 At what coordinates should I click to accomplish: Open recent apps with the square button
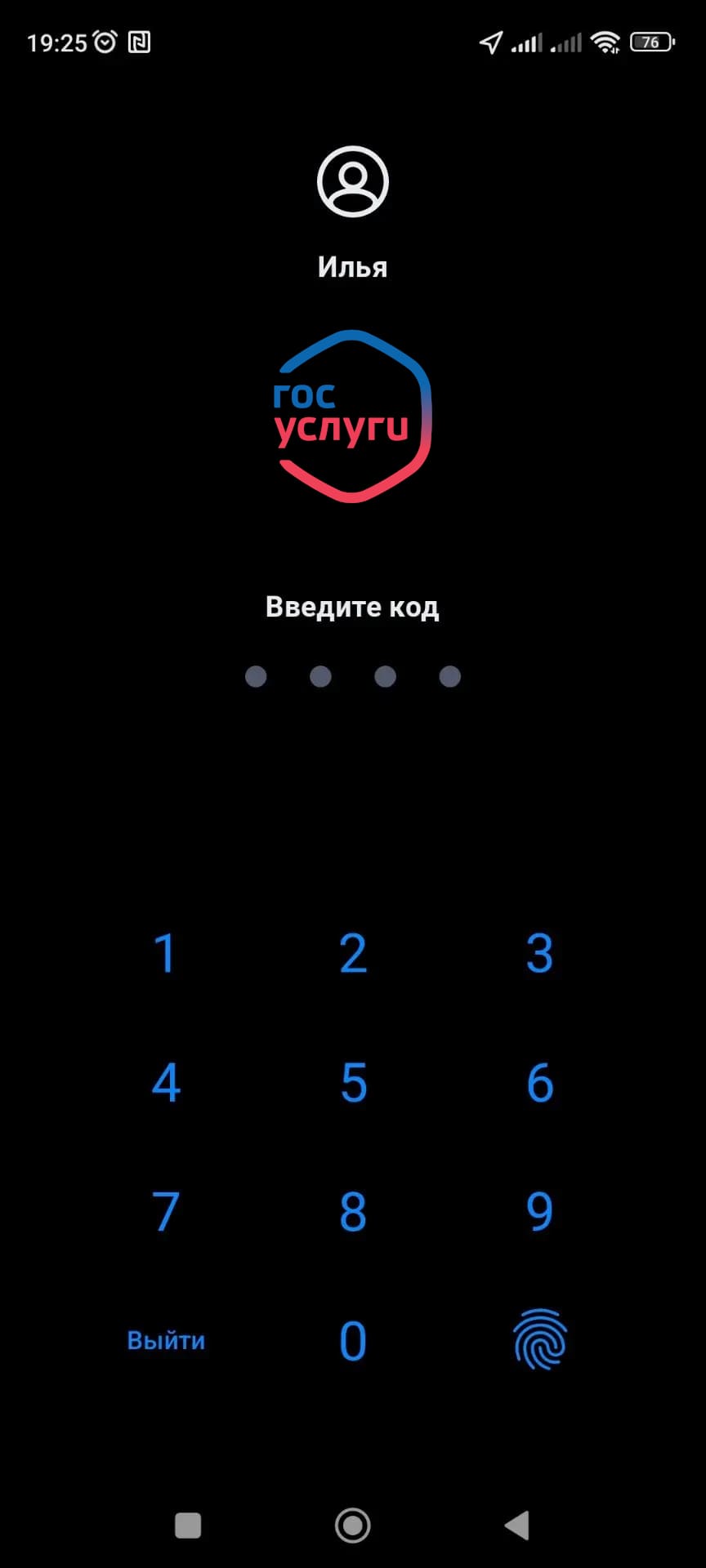(x=188, y=1525)
